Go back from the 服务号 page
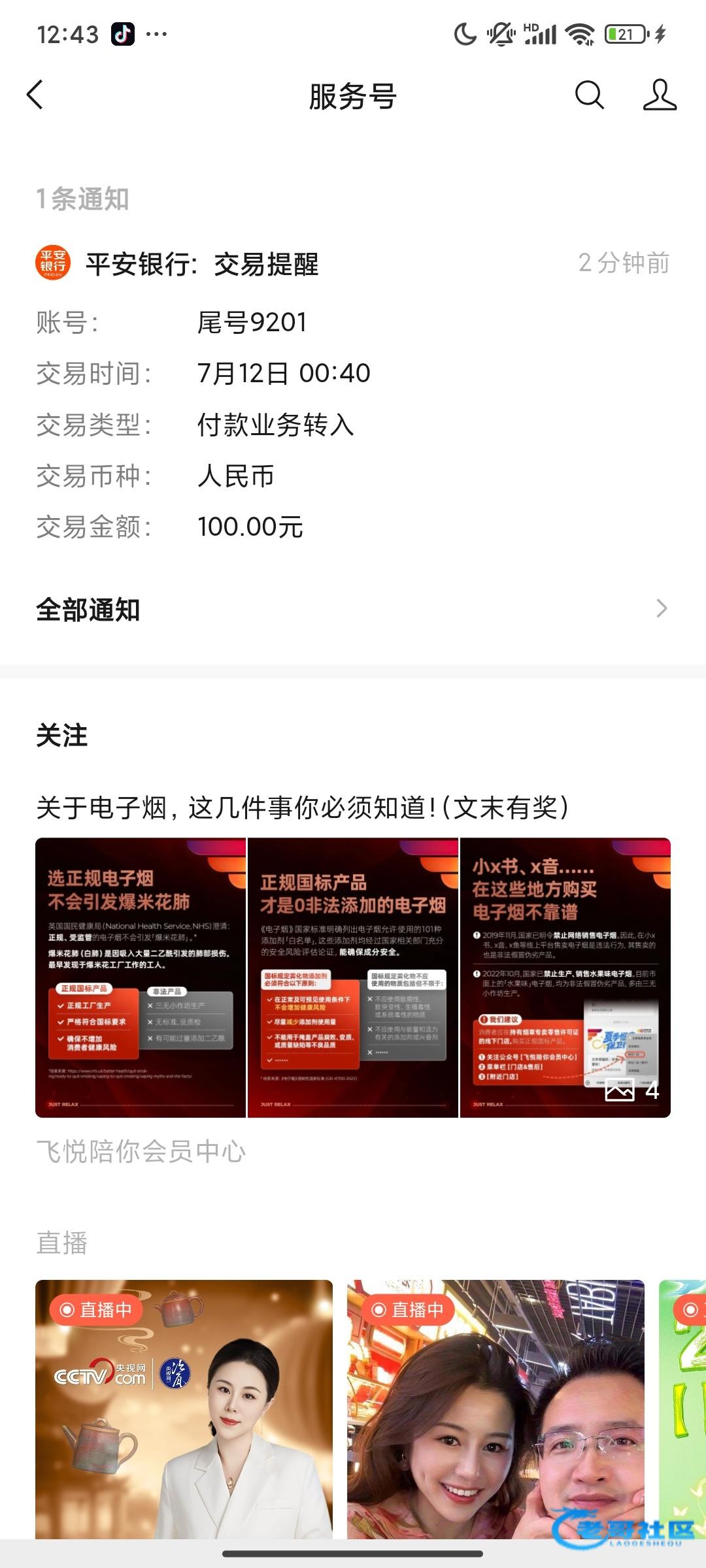This screenshot has height=1568, width=706. (35, 95)
